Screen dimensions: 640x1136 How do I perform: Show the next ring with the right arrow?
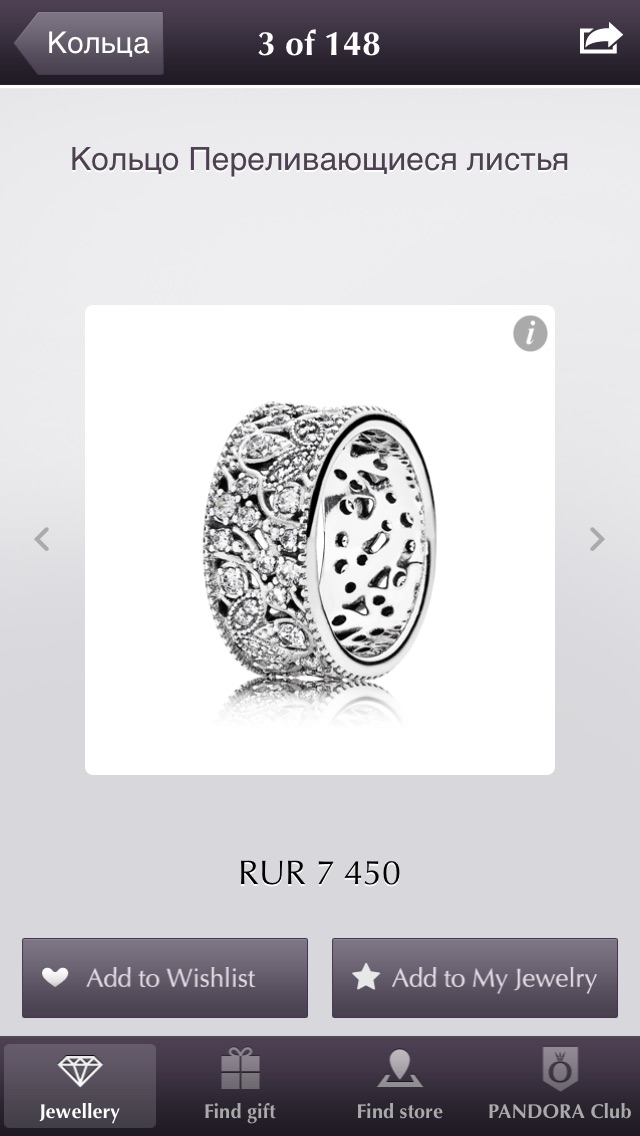click(597, 539)
